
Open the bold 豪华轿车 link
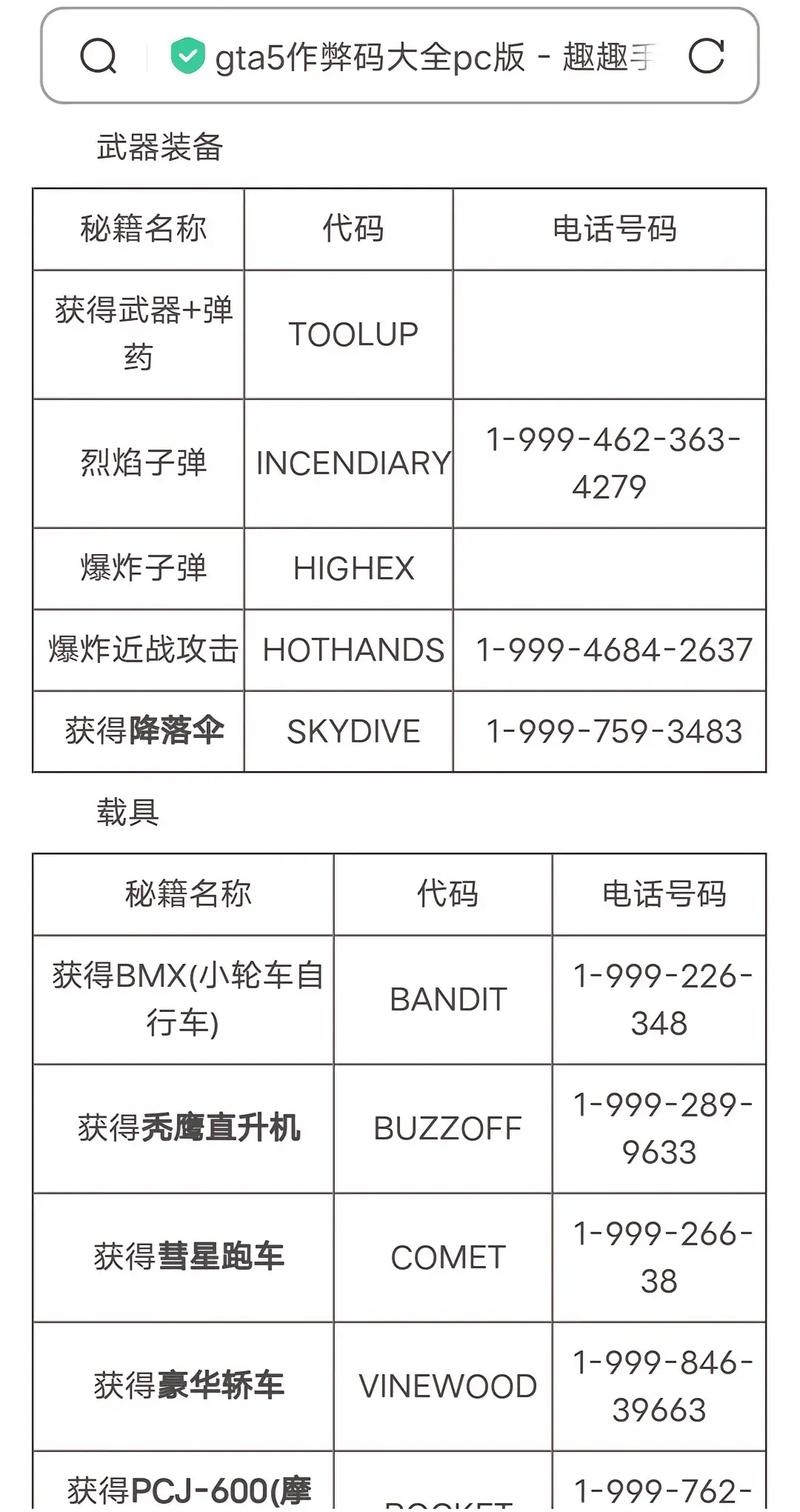click(220, 1385)
